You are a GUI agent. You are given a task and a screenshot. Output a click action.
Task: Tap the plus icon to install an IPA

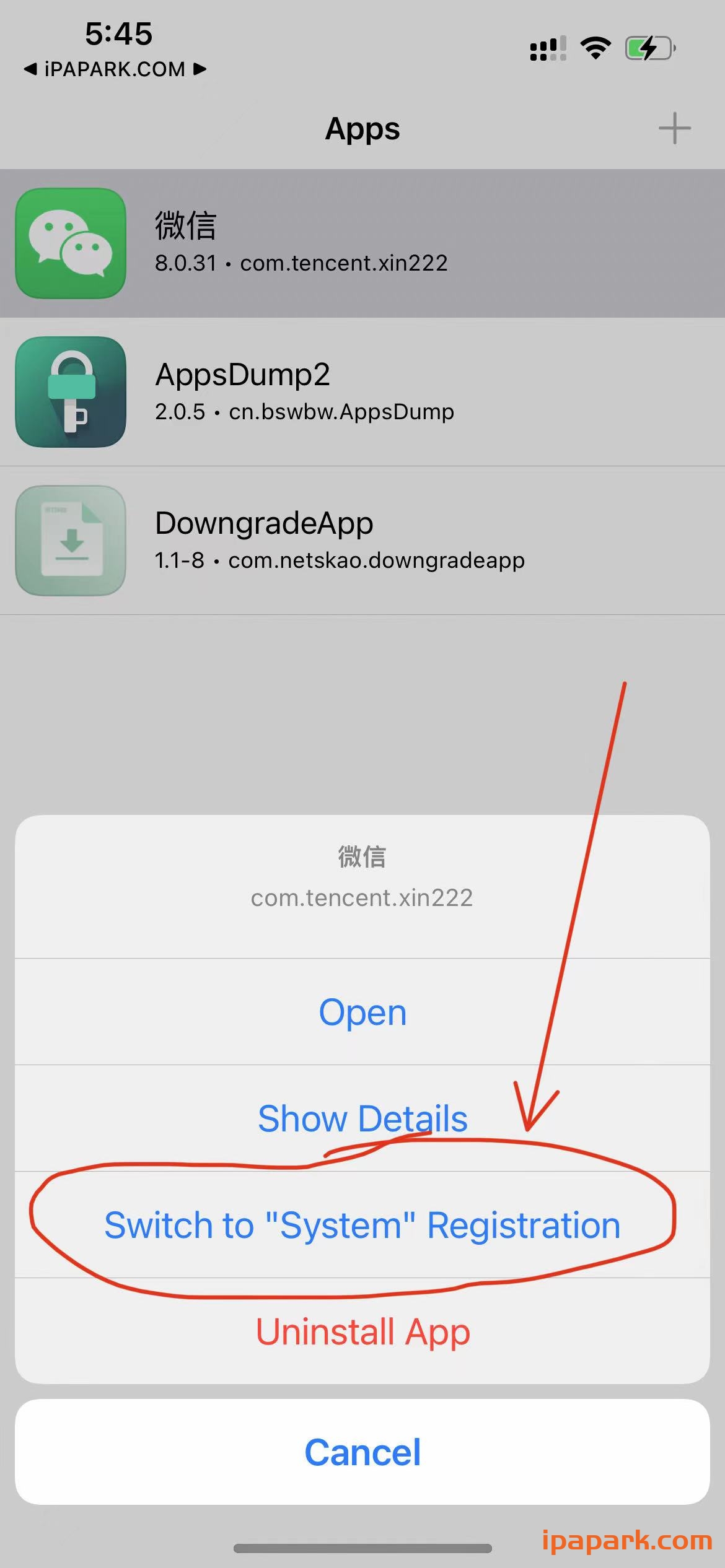pos(674,128)
